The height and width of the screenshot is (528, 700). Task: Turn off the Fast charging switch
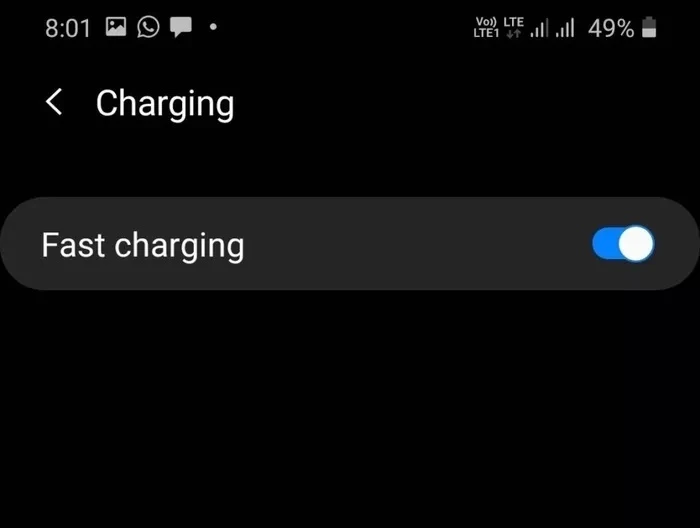coord(622,244)
